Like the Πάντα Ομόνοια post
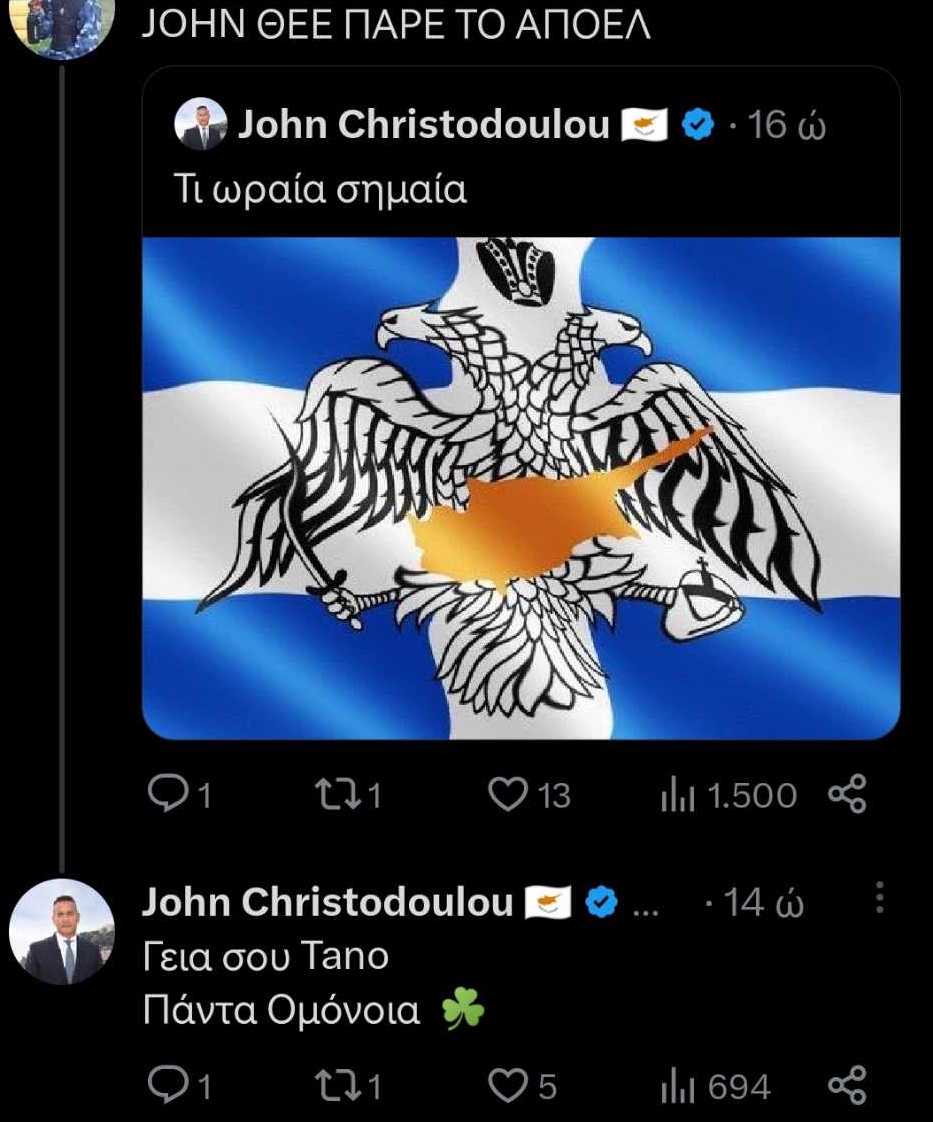 click(508, 1085)
